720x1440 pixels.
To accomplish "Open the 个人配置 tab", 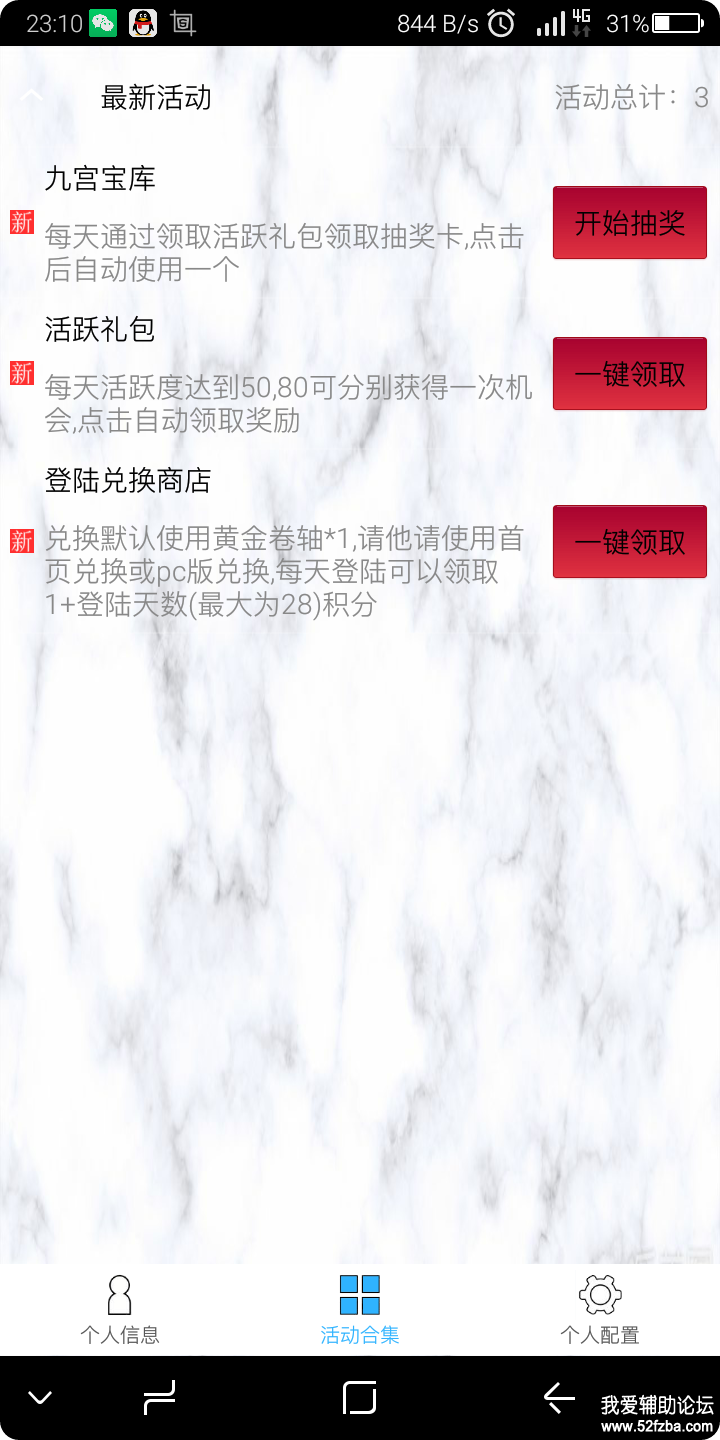I will coord(600,1309).
